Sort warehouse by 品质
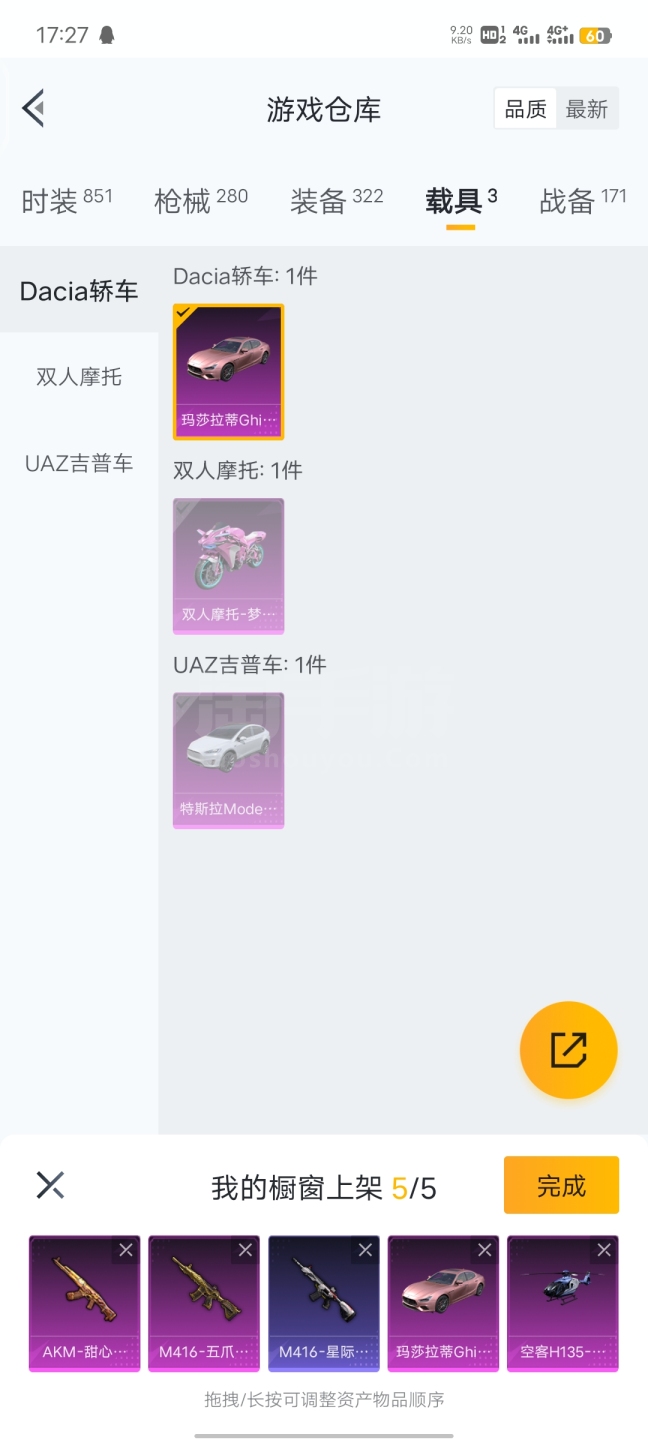Image resolution: width=648 pixels, height=1440 pixels. [525, 109]
